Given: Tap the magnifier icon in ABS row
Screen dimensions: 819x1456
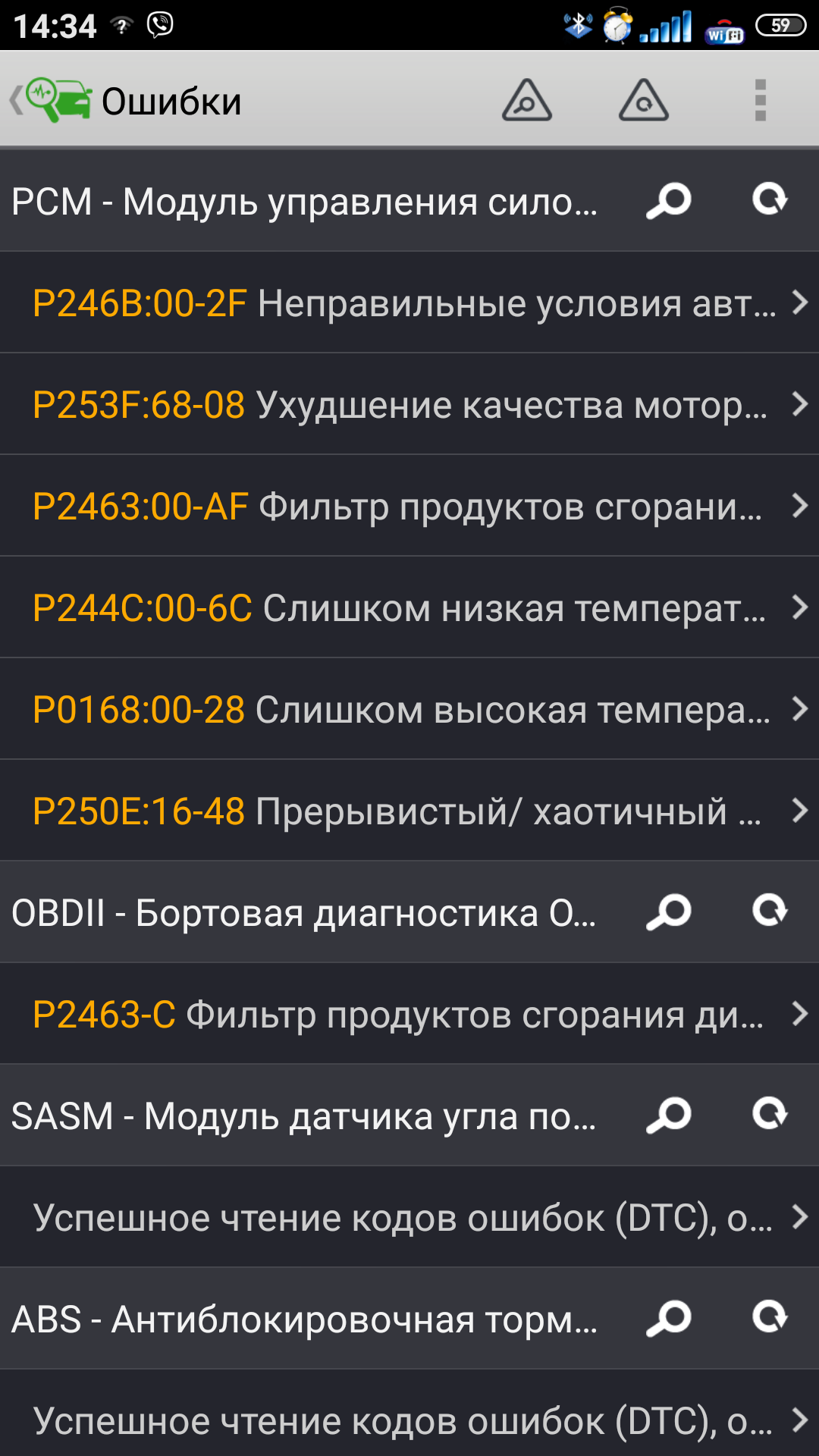Looking at the screenshot, I should [669, 1318].
